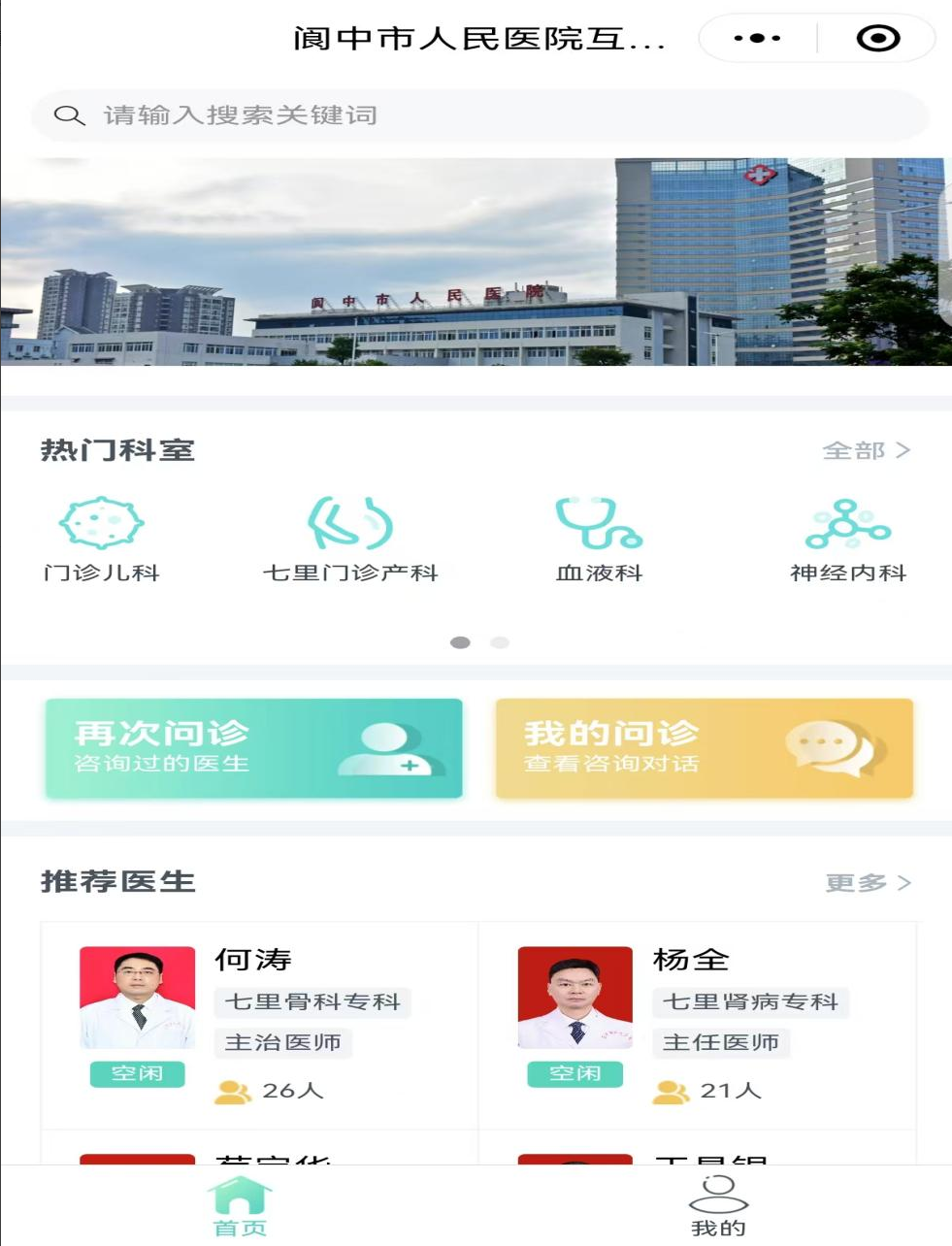Go to the second page of departments

(x=500, y=642)
